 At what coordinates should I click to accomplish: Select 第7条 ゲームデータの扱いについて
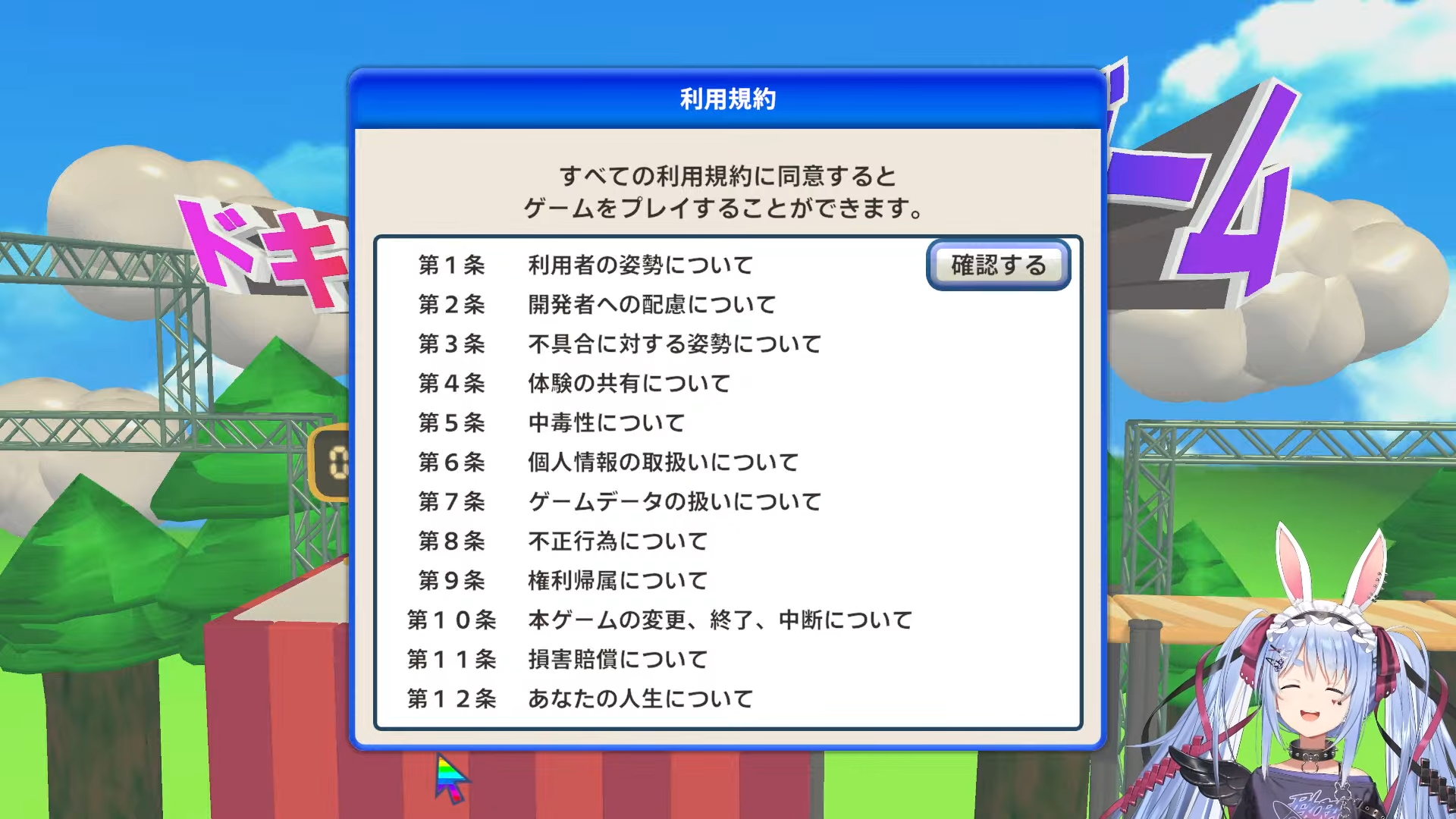coord(620,502)
